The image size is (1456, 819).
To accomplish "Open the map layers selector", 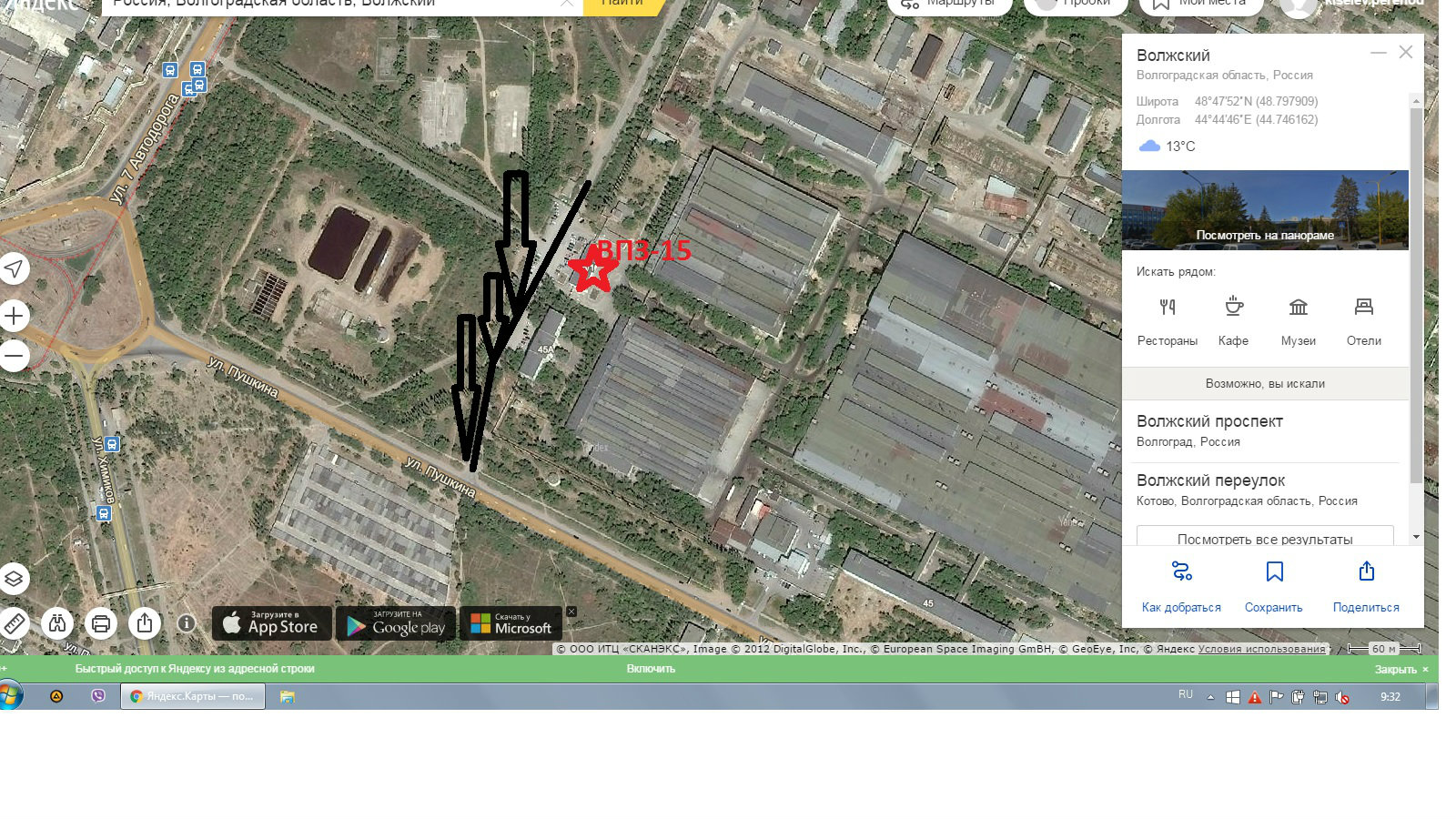I will tap(14, 579).
